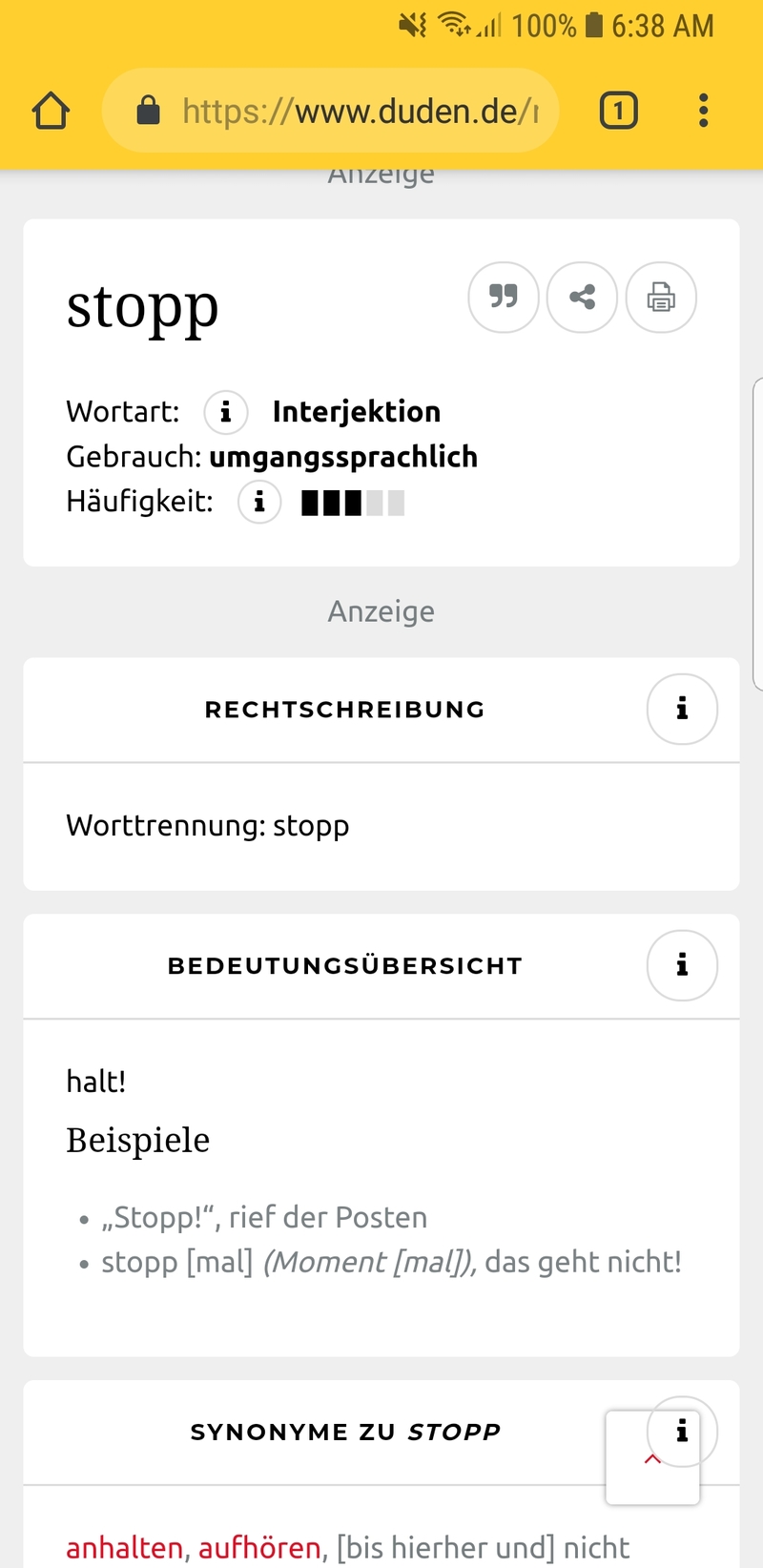The image size is (763, 1568).
Task: Select the Interjektion word type label
Action: coord(357,411)
